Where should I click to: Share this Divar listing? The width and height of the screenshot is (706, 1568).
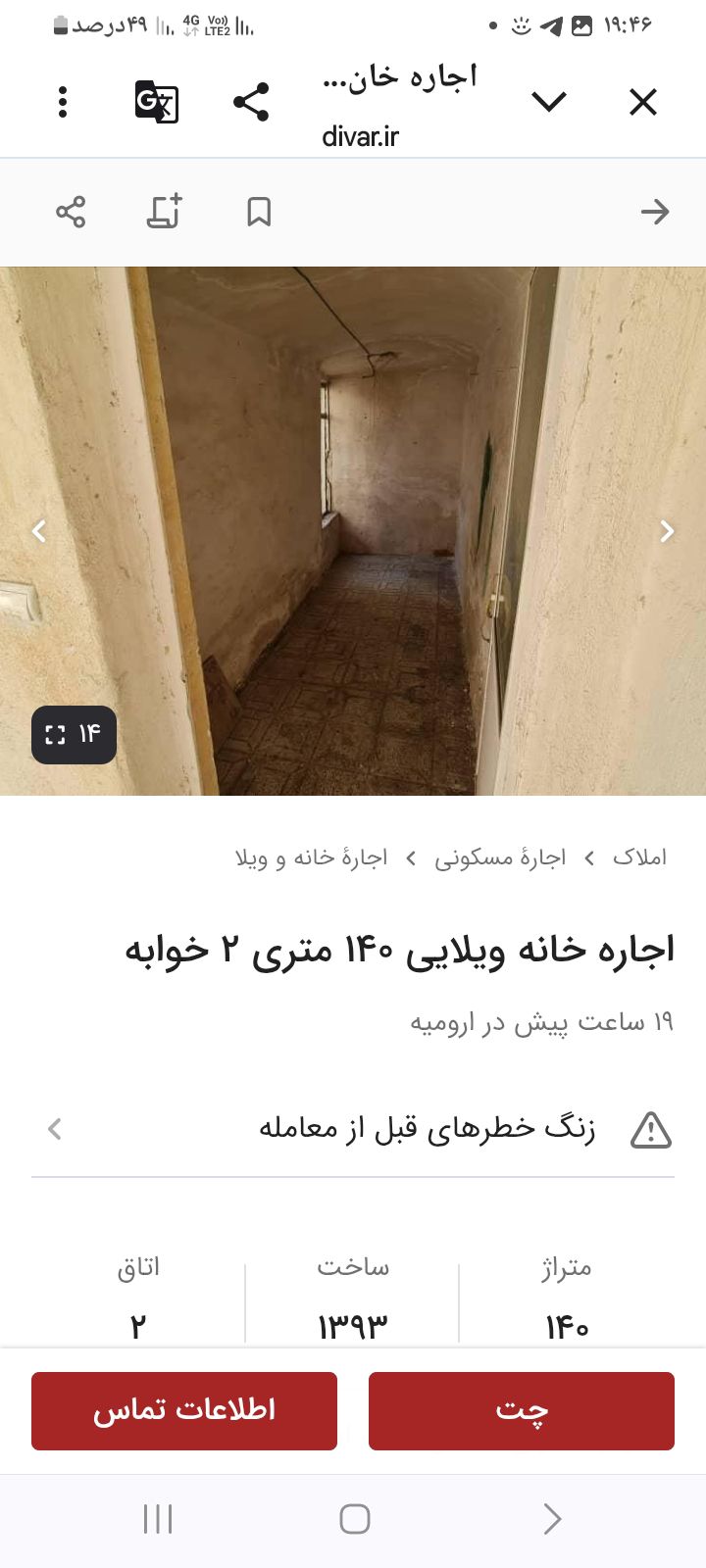[x=71, y=212]
